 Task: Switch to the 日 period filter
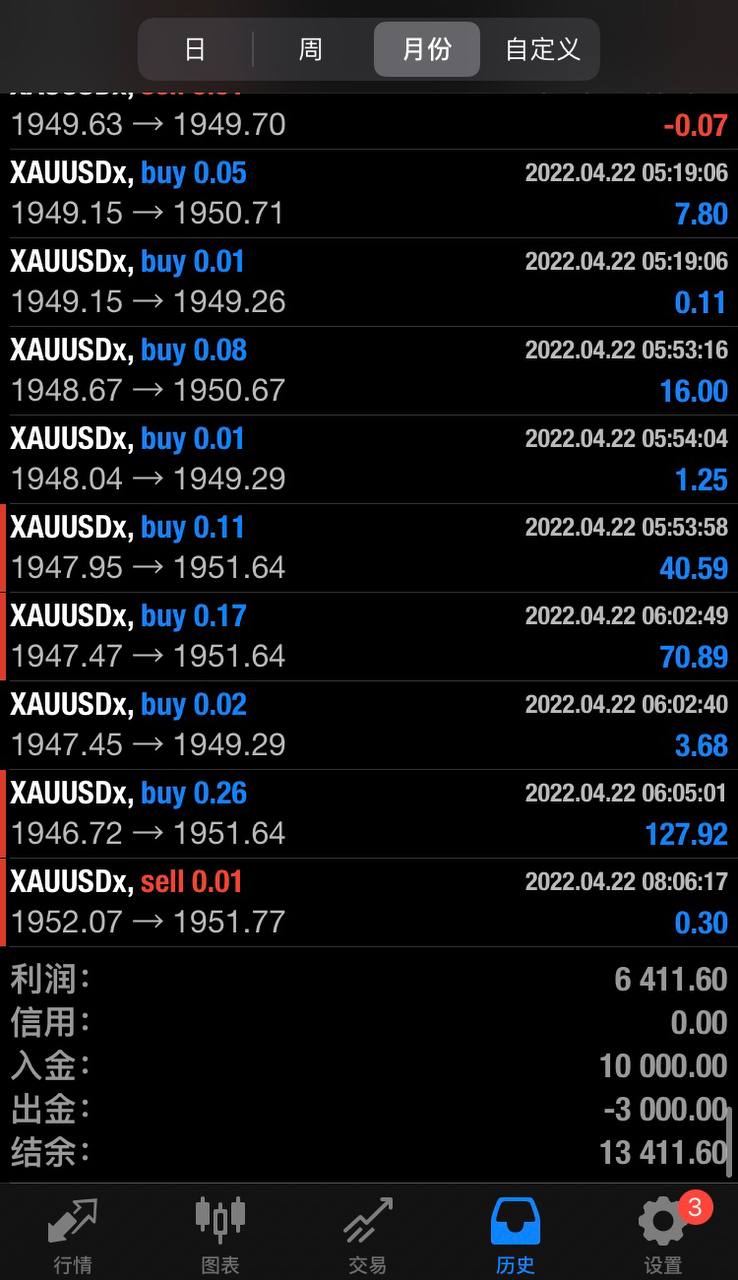[x=195, y=49]
